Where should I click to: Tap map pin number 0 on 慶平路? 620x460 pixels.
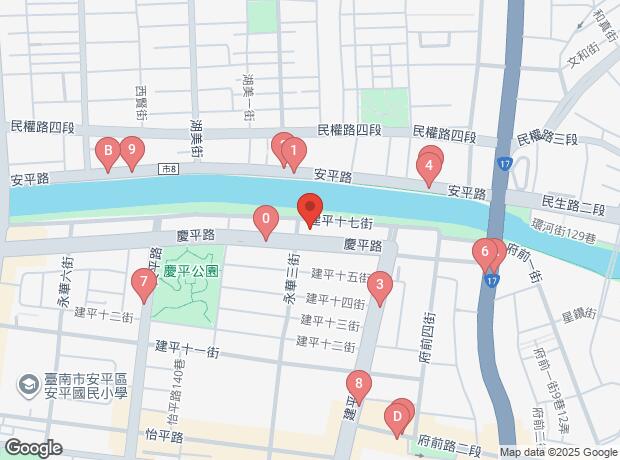click(x=265, y=219)
